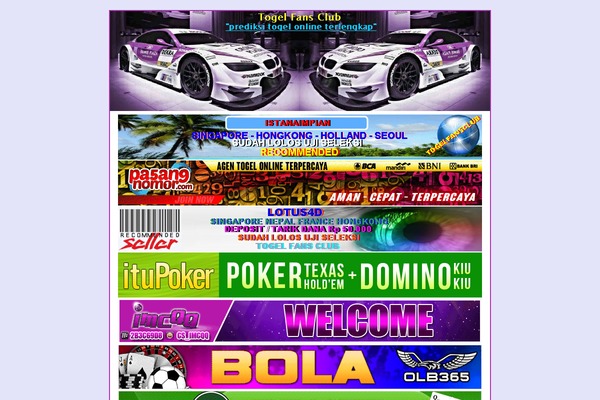Select the OLB365 Bola banner
The width and height of the screenshot is (600, 400).
pyautogui.click(x=299, y=367)
